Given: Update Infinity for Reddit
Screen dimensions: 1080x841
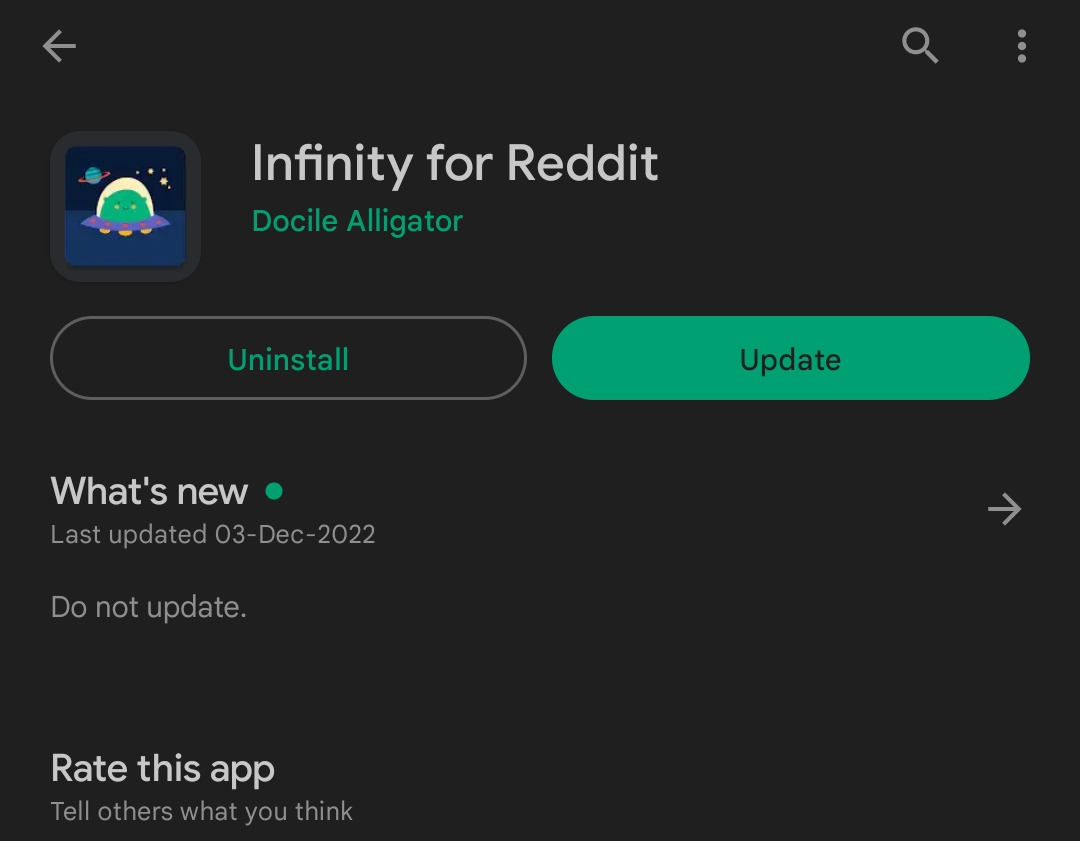Looking at the screenshot, I should pos(790,359).
